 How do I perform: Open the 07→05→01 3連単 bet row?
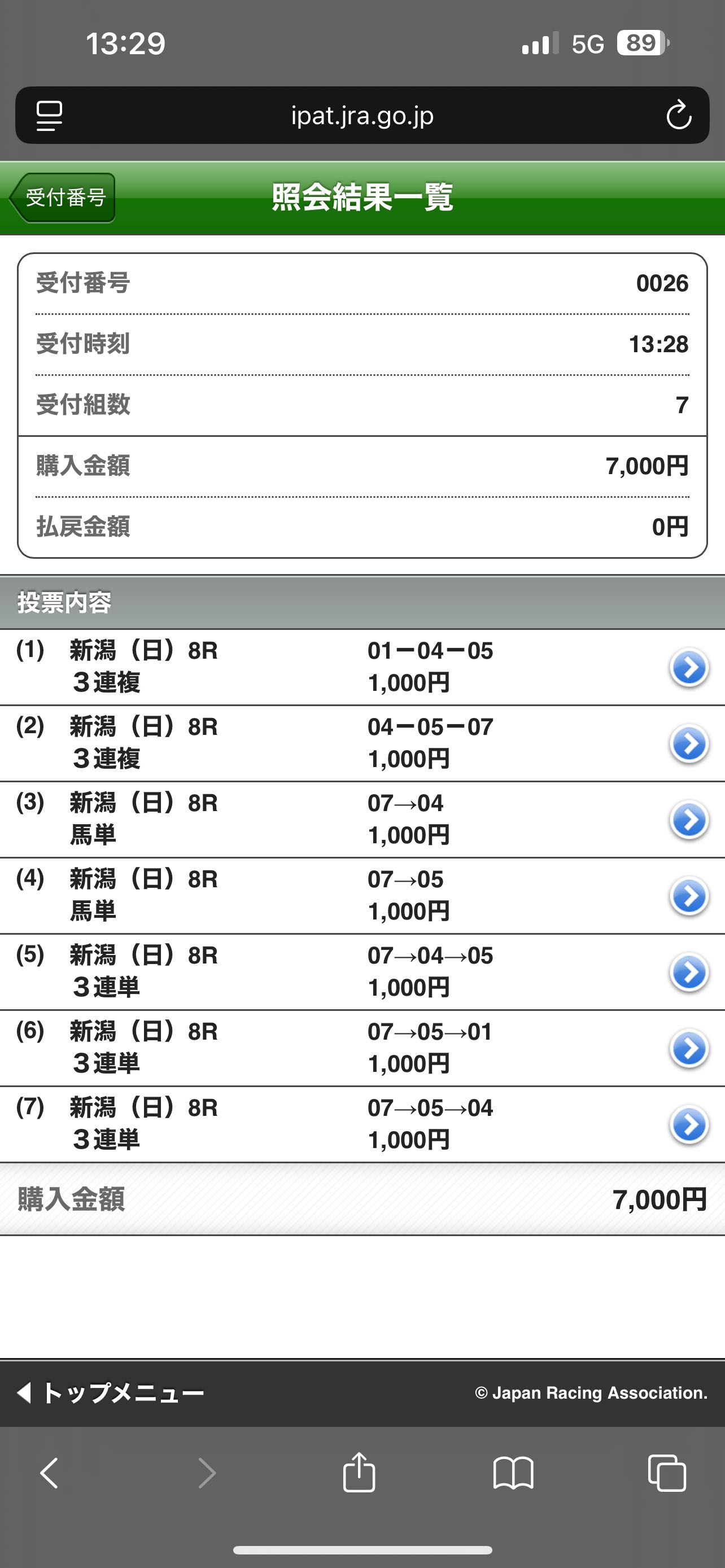[362, 1048]
